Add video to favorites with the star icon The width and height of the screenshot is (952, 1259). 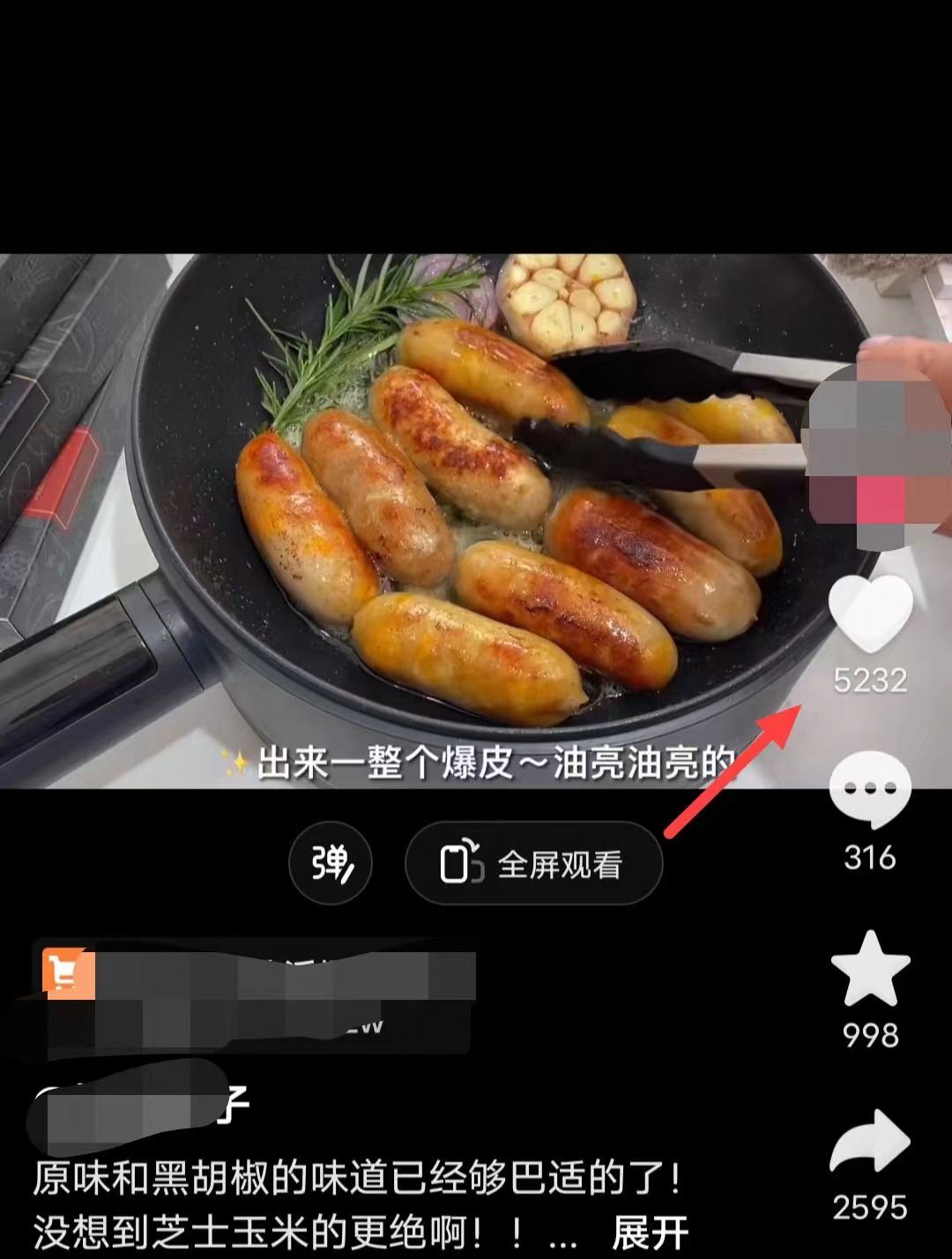870,968
